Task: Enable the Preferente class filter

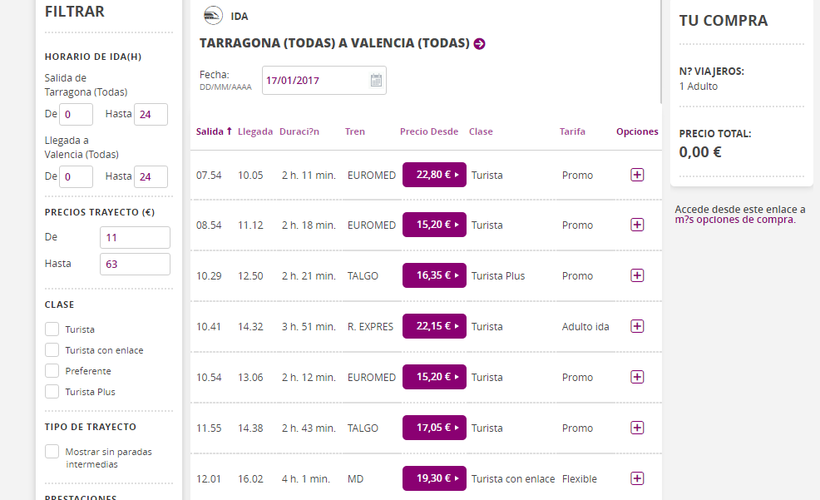Action: tap(52, 371)
